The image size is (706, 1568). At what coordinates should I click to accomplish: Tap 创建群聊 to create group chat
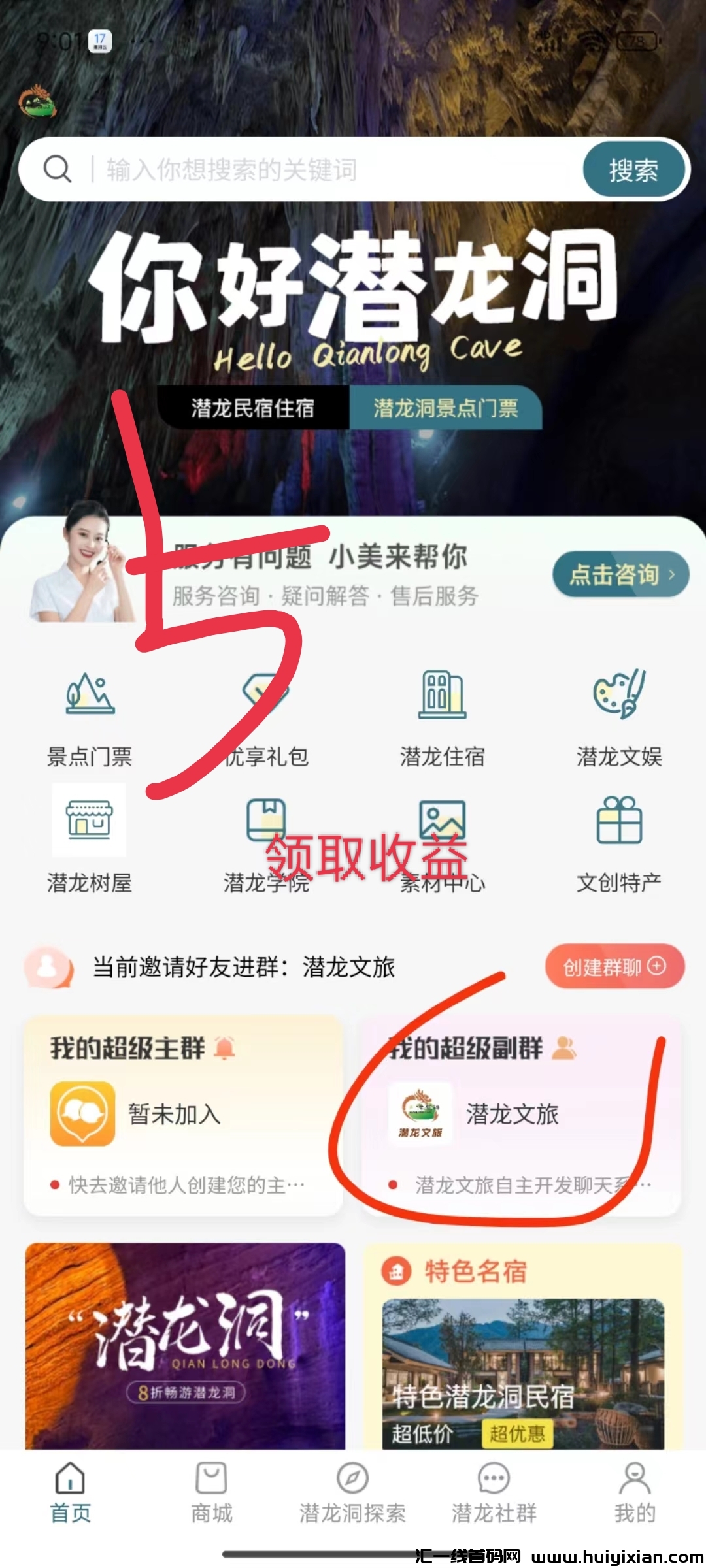click(x=614, y=967)
